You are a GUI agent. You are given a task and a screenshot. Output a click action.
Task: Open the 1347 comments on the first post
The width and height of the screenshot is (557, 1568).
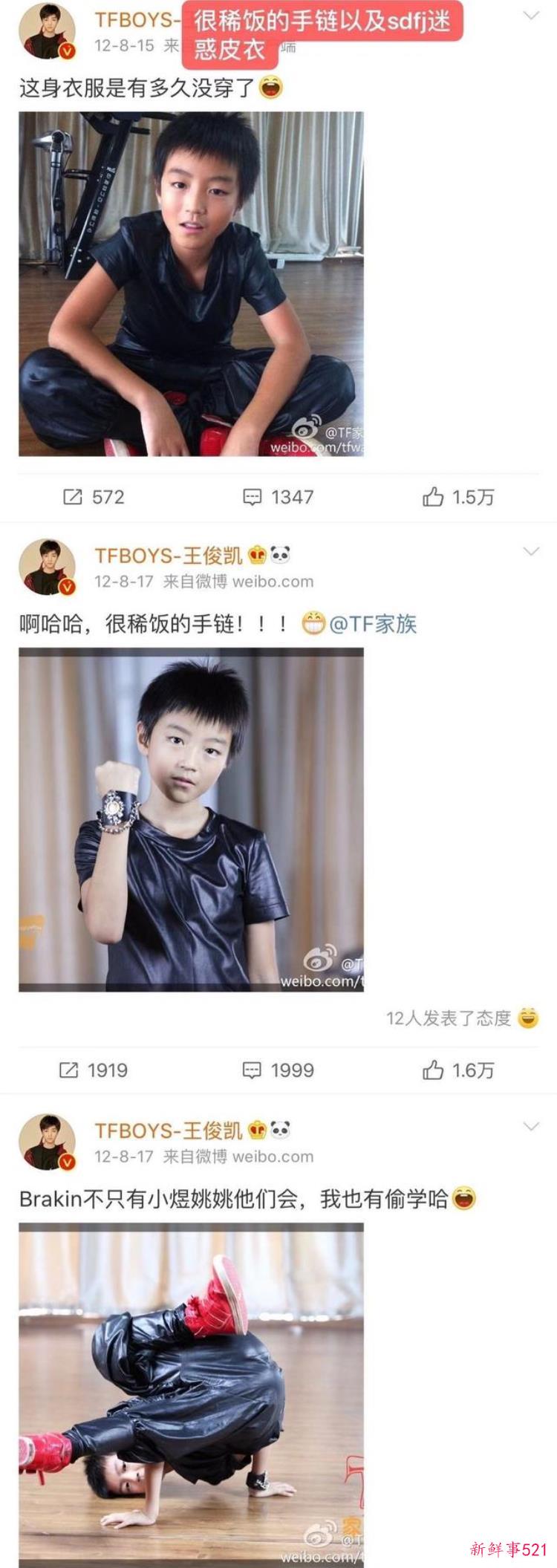tap(278, 497)
